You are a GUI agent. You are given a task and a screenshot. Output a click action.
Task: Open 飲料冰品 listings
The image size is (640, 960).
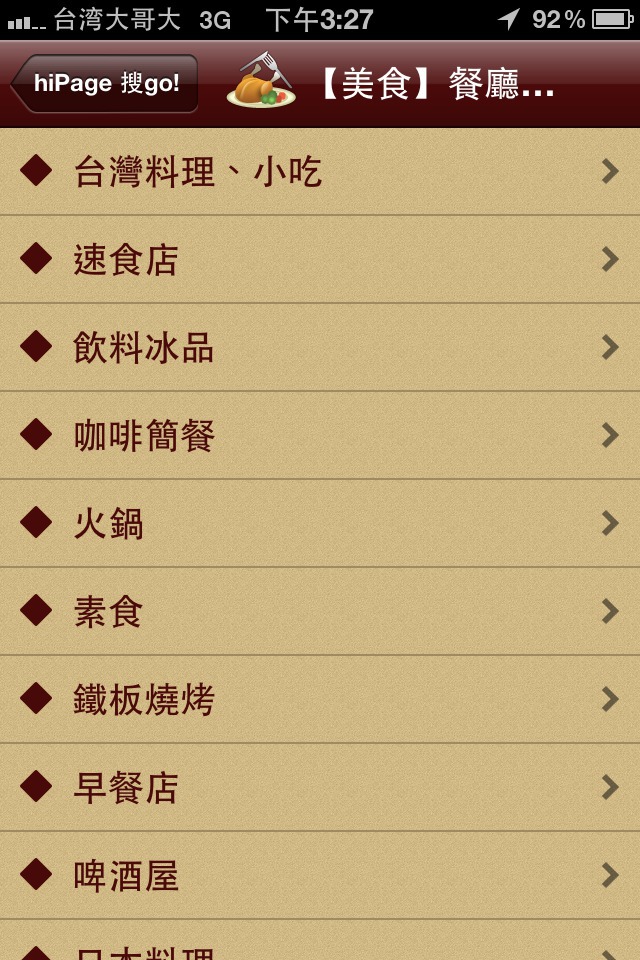coord(320,348)
